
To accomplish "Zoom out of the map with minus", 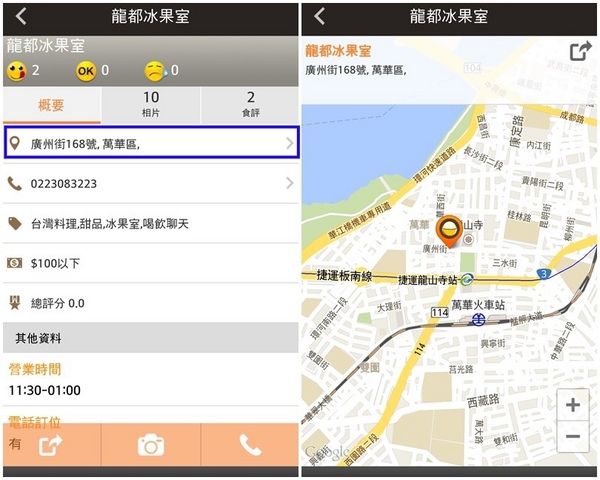I will (572, 437).
